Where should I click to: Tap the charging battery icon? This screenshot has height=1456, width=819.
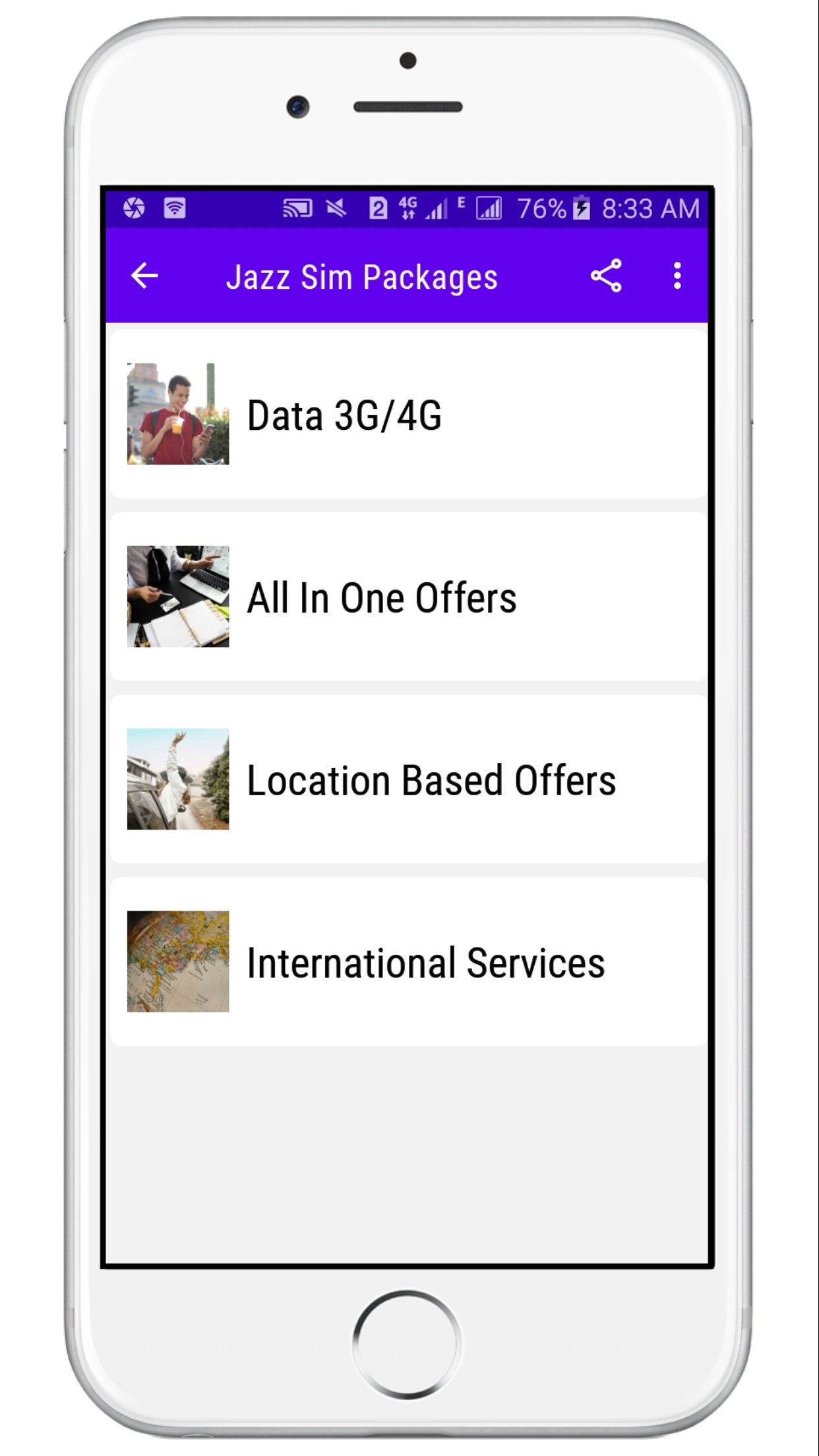click(x=581, y=208)
